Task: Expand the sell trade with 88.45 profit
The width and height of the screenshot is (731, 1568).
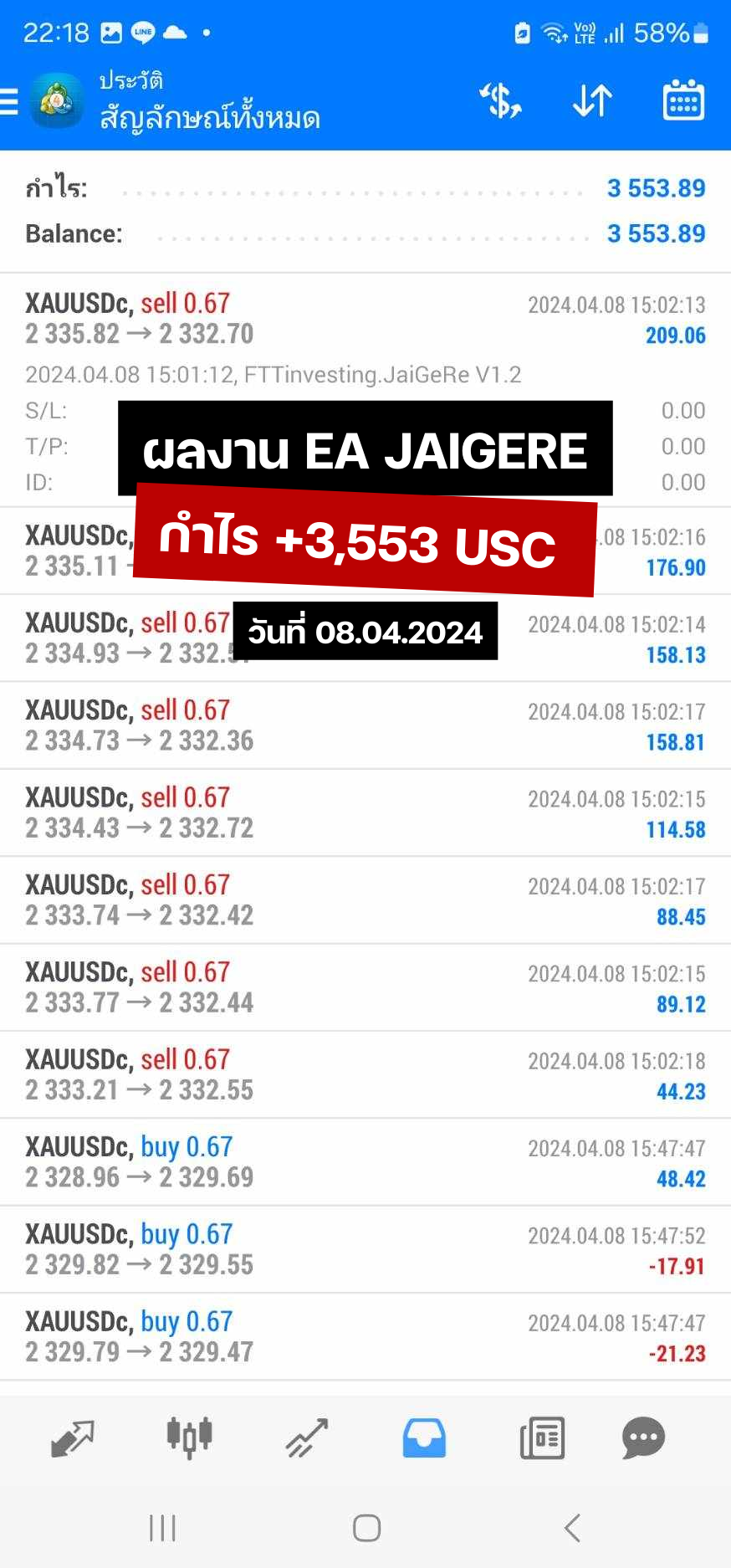Action: click(x=365, y=900)
